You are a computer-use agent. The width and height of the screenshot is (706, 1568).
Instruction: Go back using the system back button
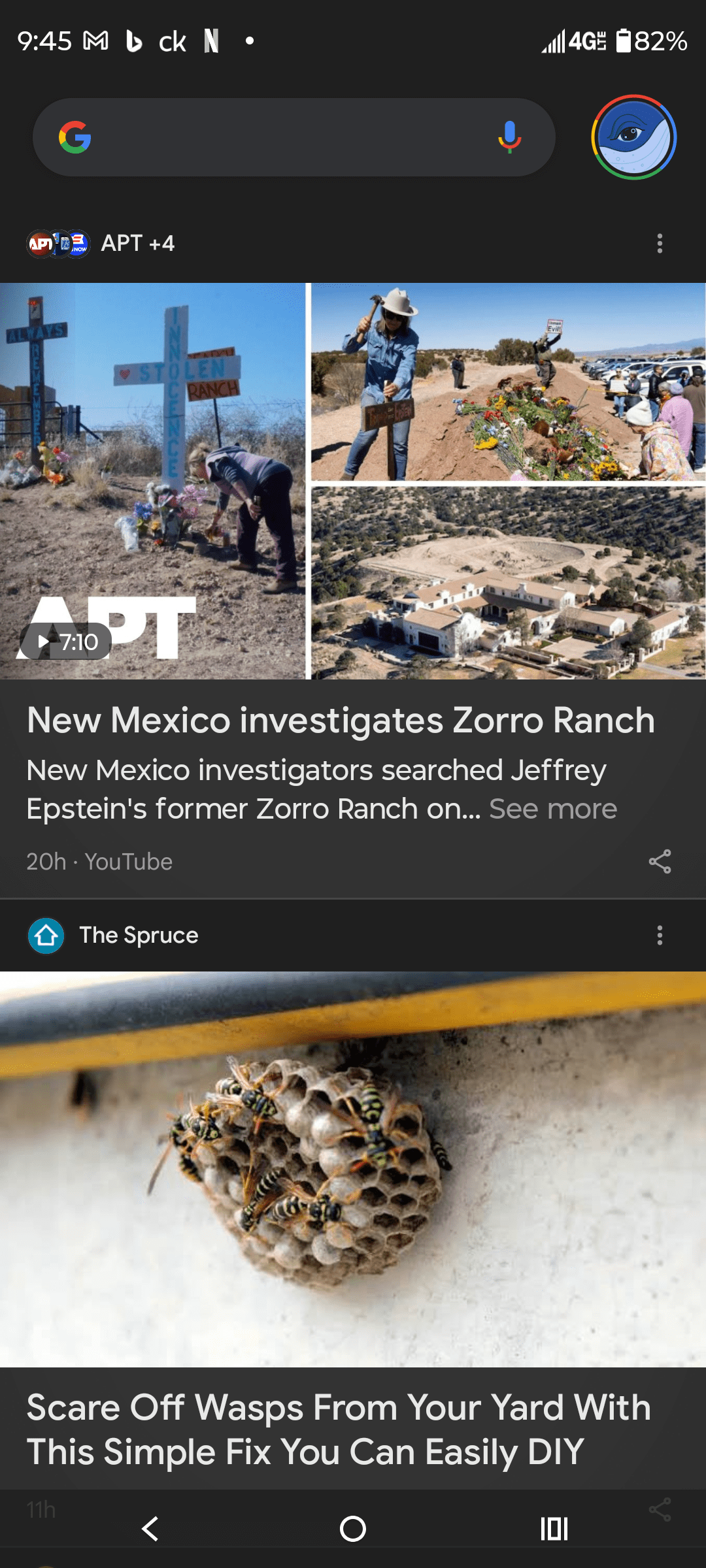tap(150, 1529)
